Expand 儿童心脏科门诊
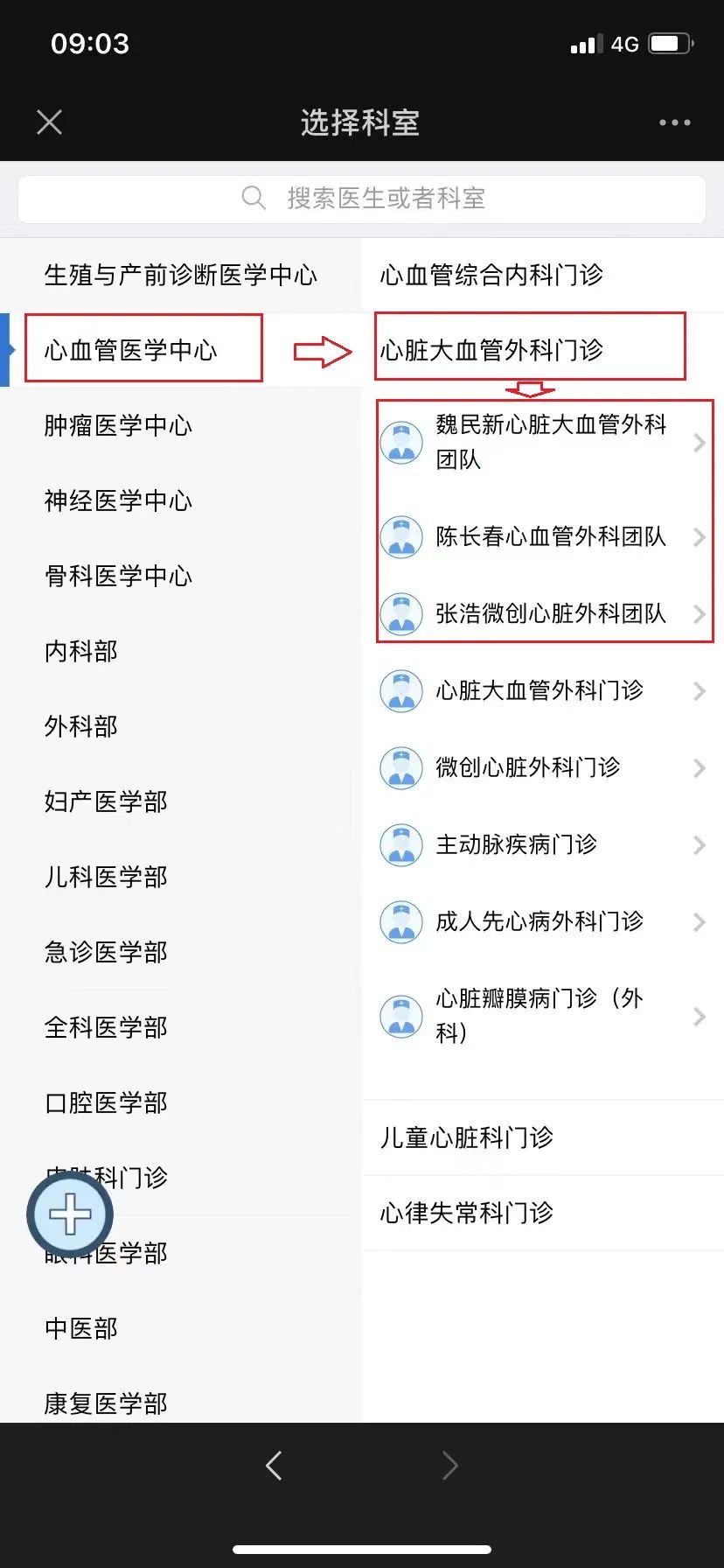Image resolution: width=724 pixels, height=1568 pixels. click(x=543, y=1137)
